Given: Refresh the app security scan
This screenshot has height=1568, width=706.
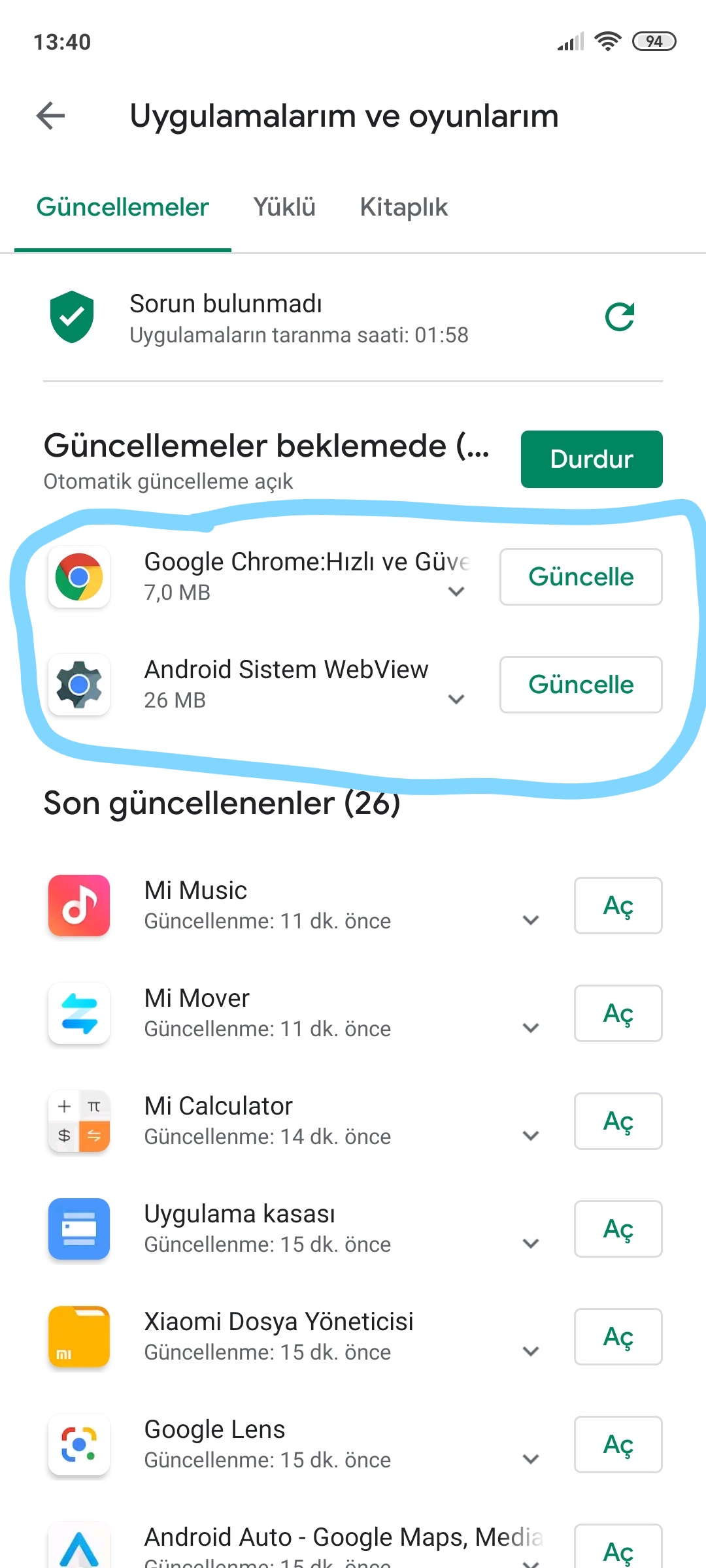Looking at the screenshot, I should click(619, 317).
